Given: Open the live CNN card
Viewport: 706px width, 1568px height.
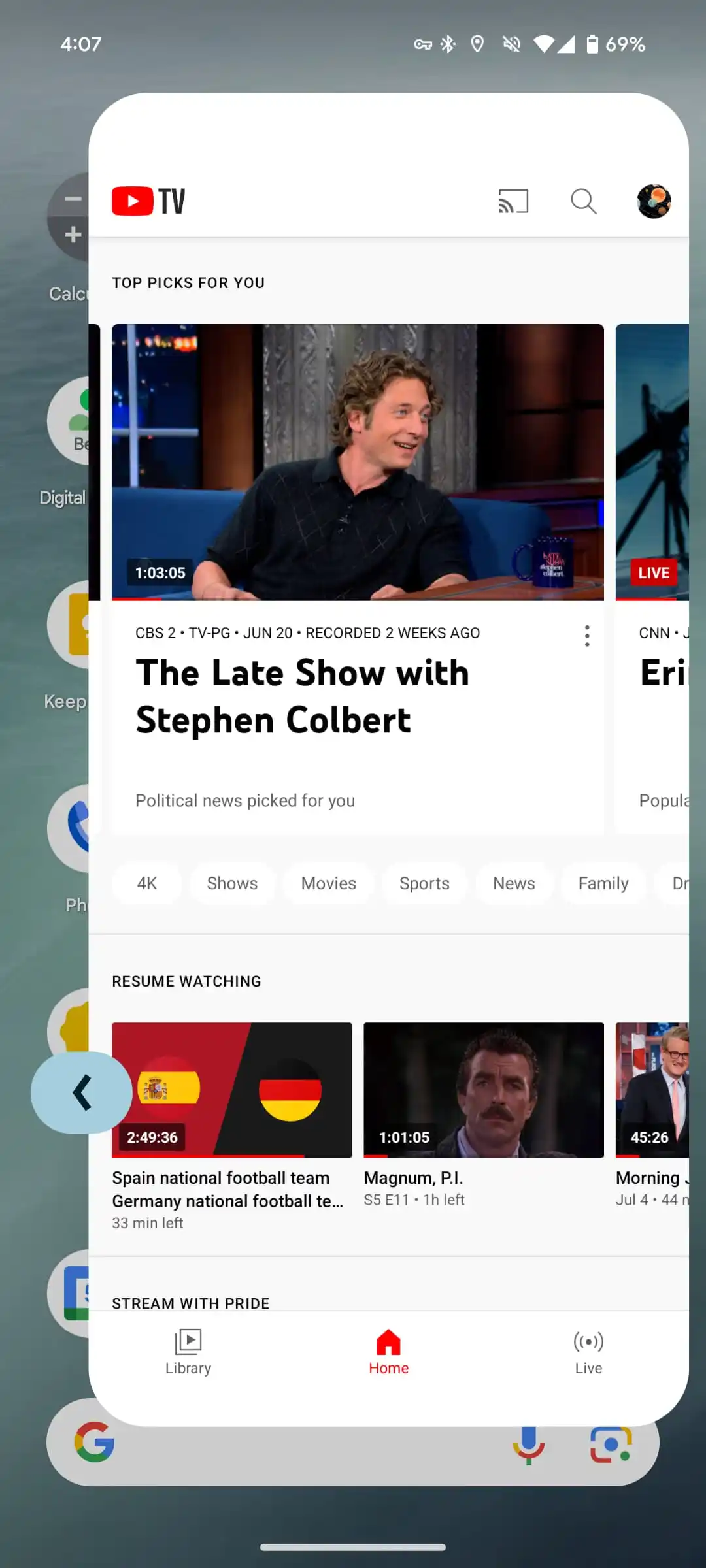Looking at the screenshot, I should pos(652,462).
